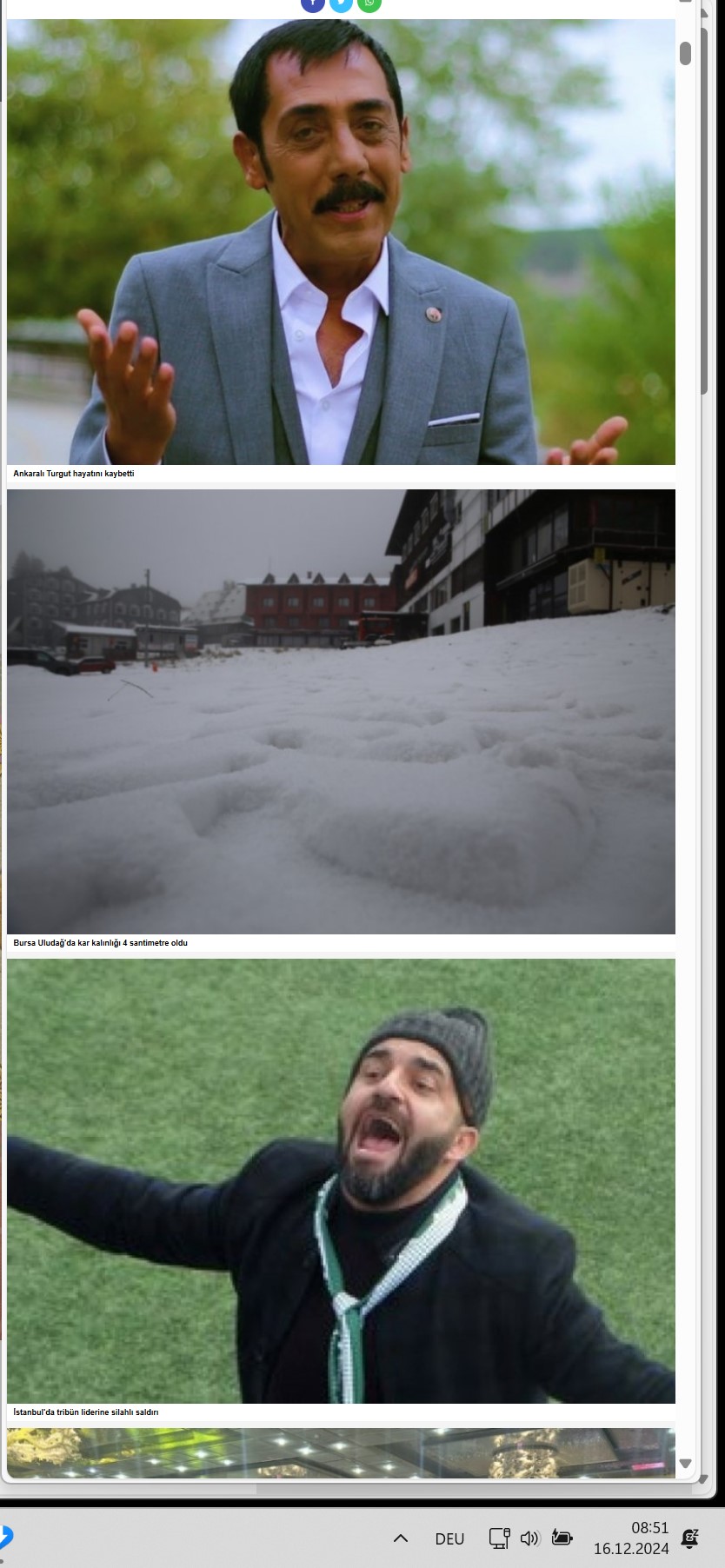Open the volume control in taskbar
725x1568 pixels.
[x=529, y=1538]
